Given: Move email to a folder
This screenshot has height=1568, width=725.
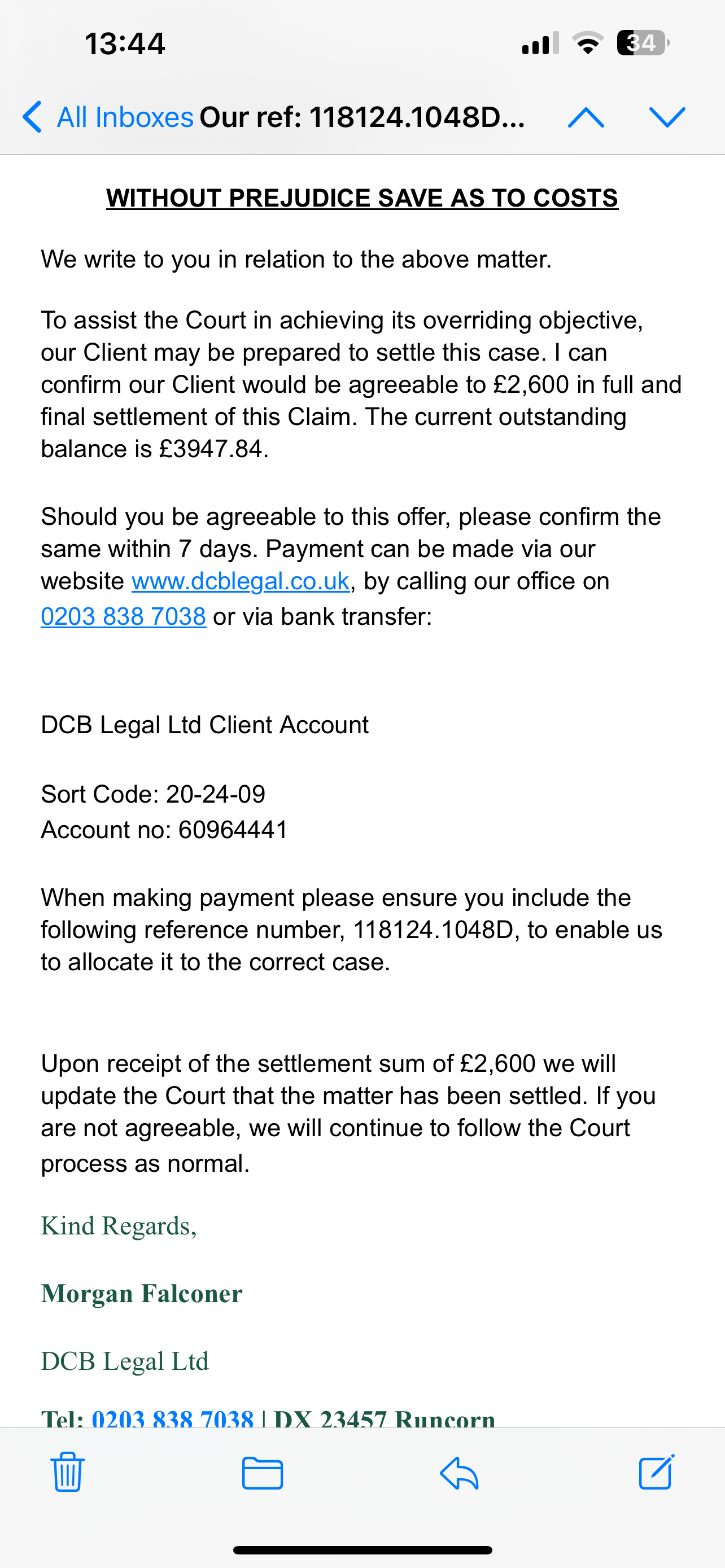Looking at the screenshot, I should tap(263, 1473).
